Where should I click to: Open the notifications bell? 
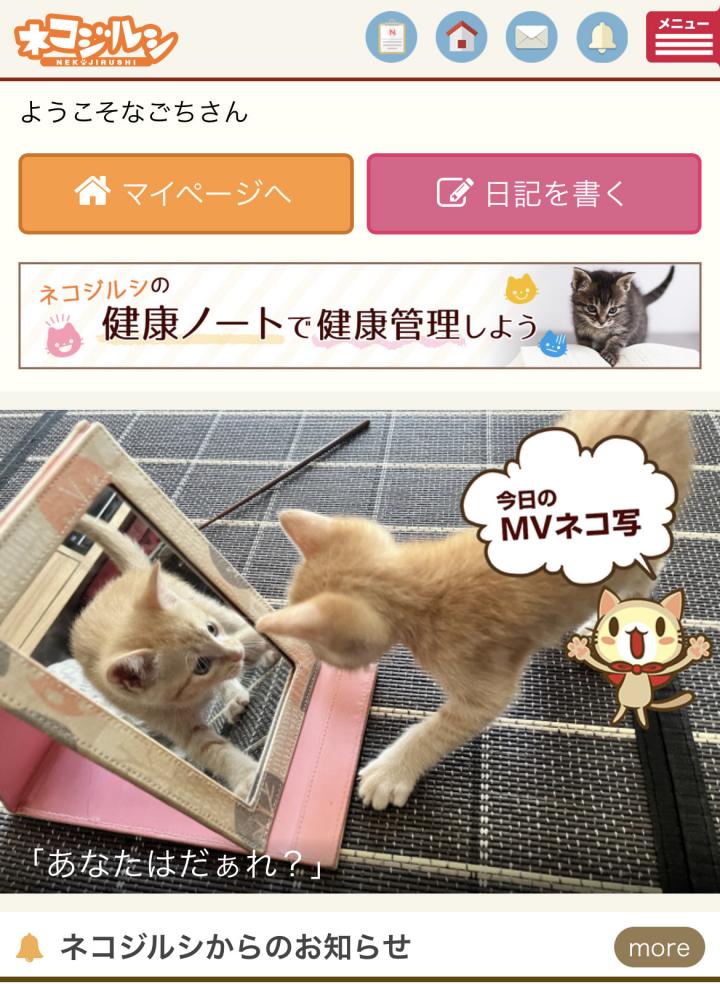click(x=602, y=38)
